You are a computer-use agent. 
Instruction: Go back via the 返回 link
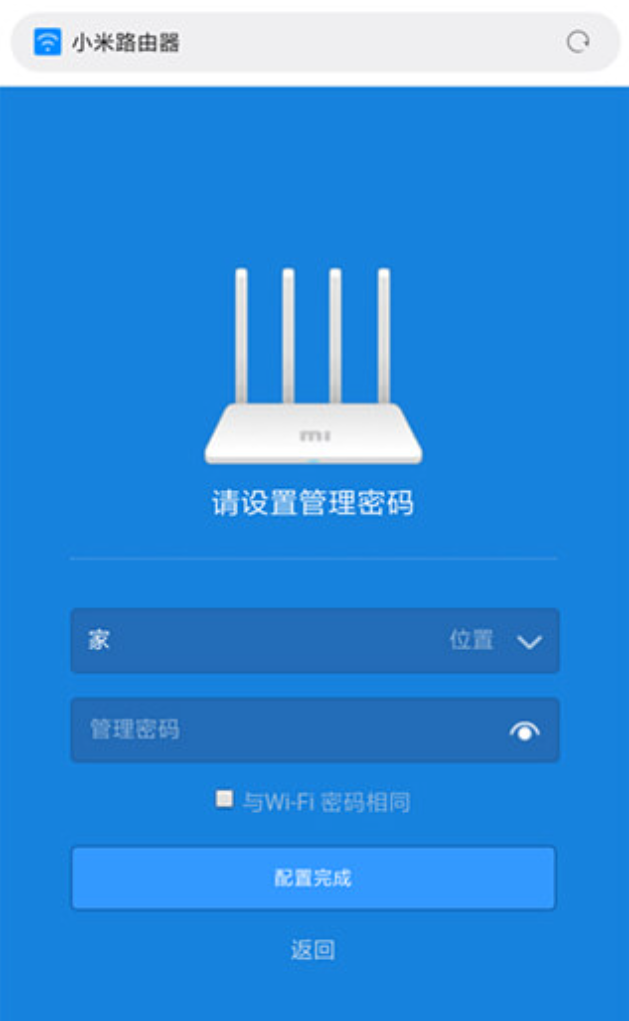point(313,951)
